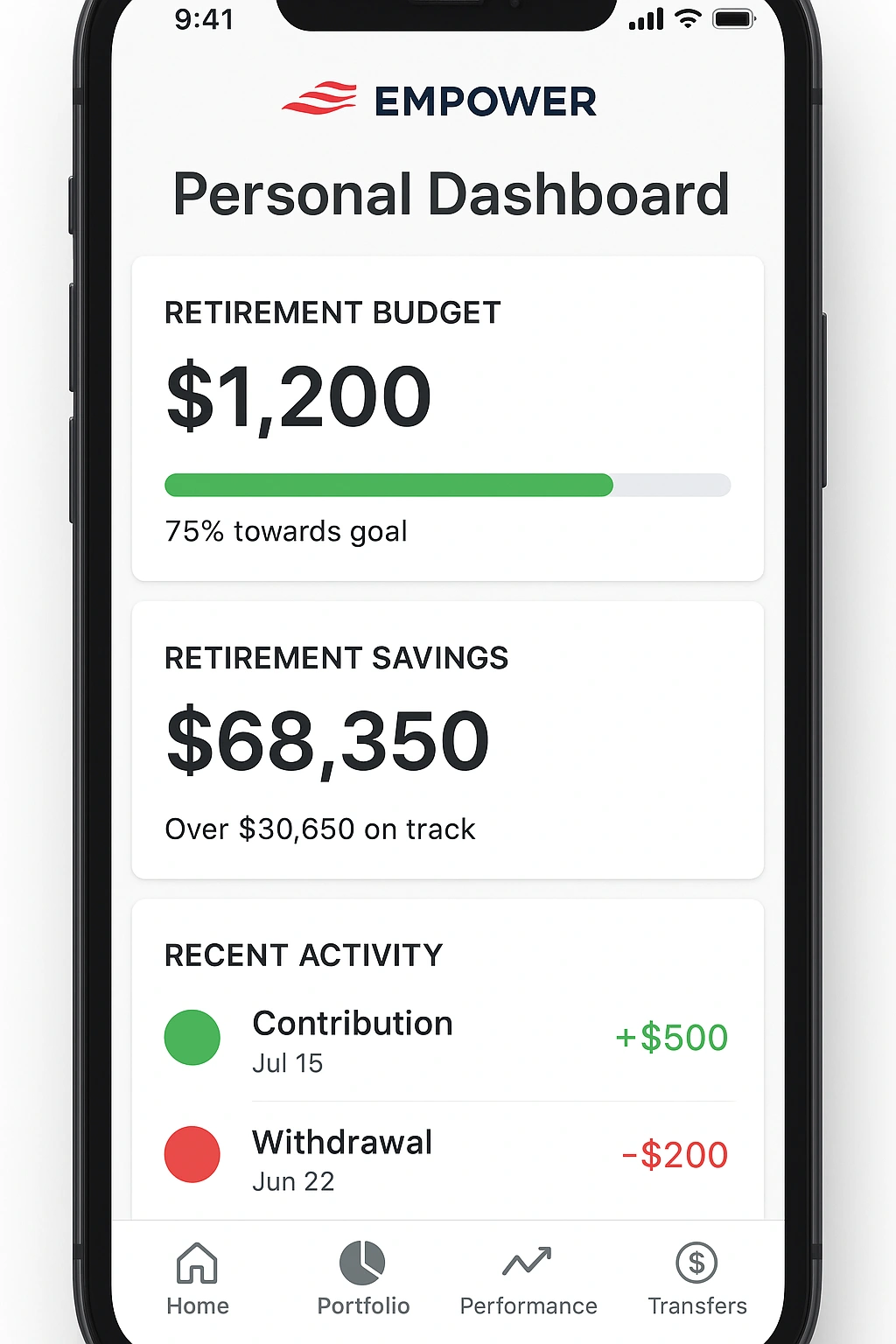
Task: Open the Home tab icon
Action: click(x=197, y=1264)
